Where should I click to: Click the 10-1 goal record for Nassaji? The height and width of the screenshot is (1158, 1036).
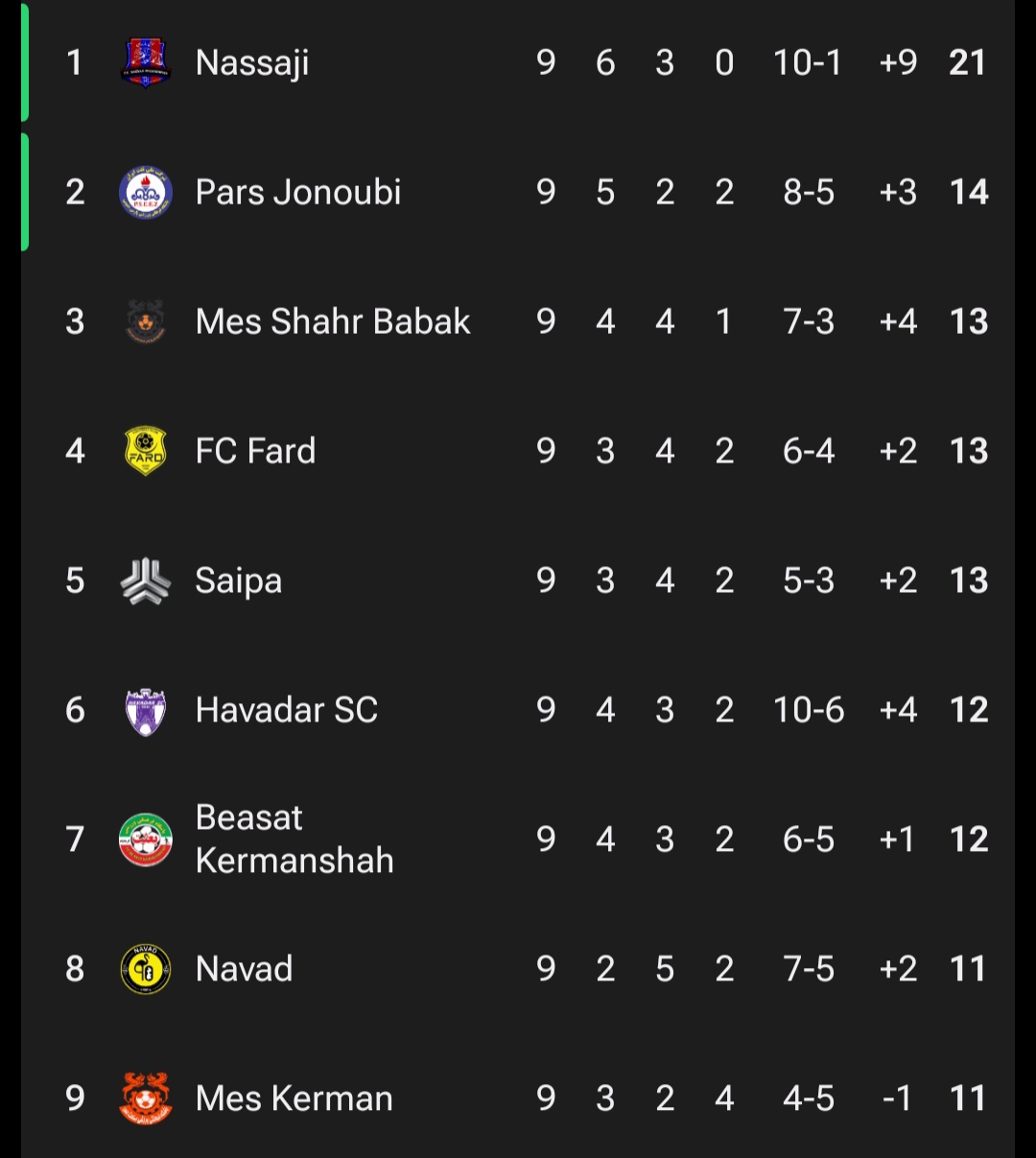pos(808,61)
